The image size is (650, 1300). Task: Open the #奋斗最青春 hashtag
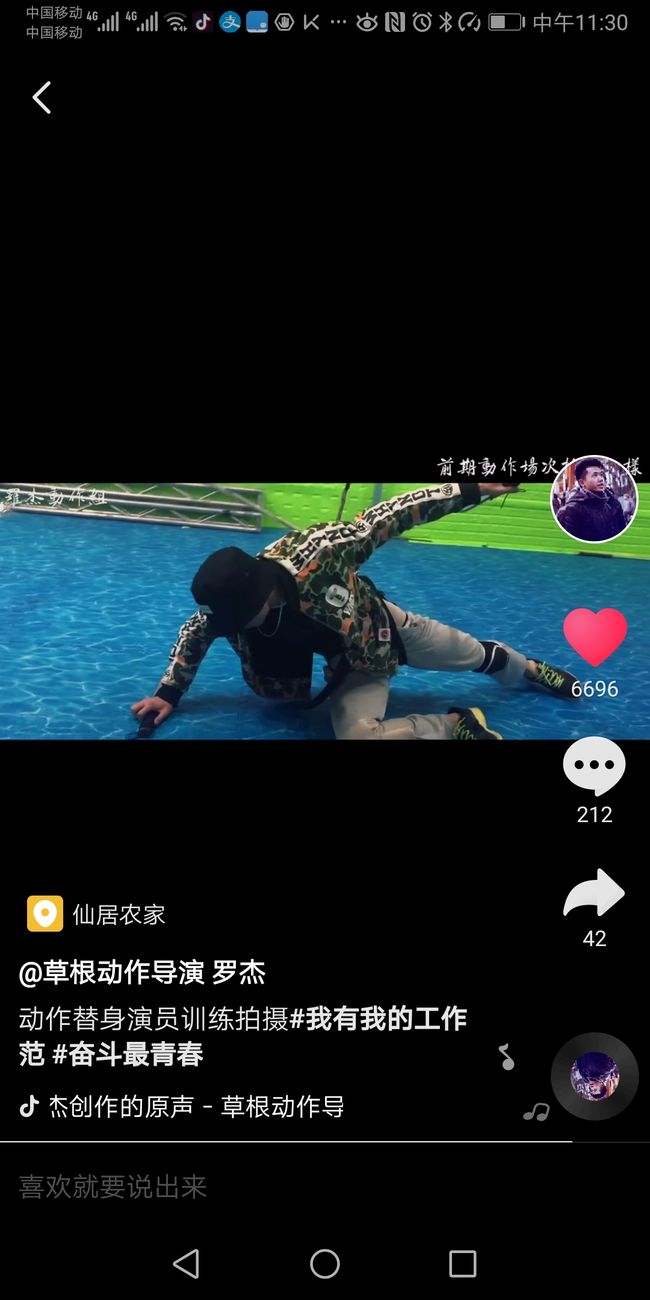[x=128, y=1054]
